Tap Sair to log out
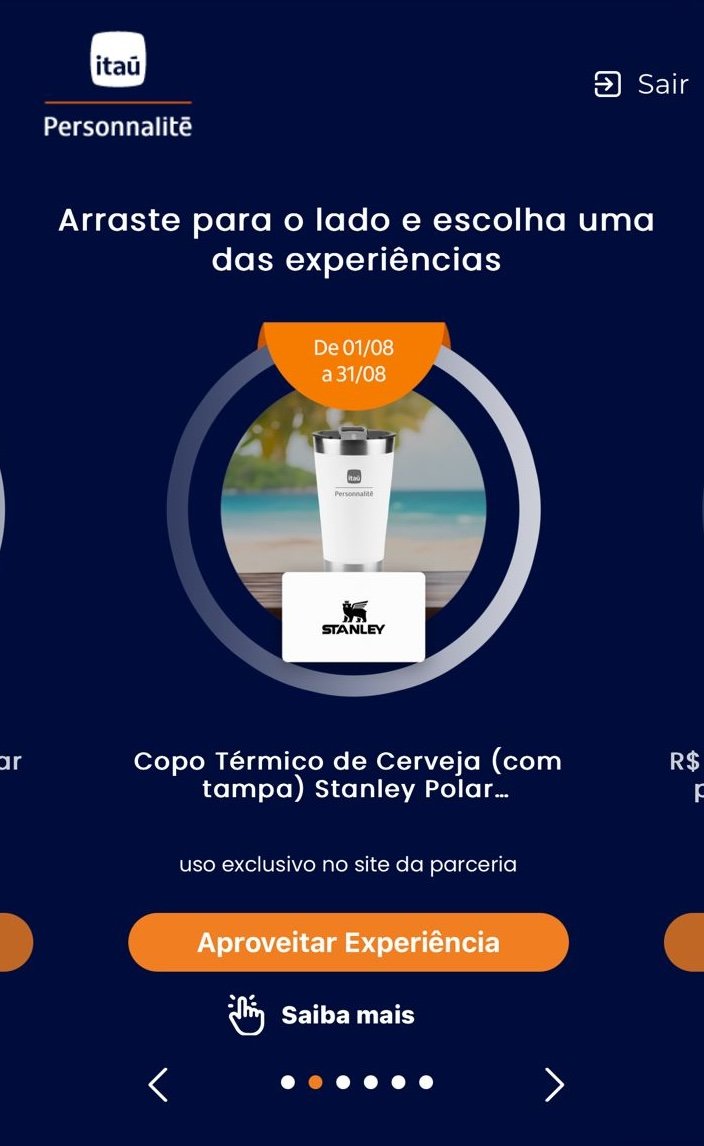This screenshot has width=704, height=1146. 642,84
